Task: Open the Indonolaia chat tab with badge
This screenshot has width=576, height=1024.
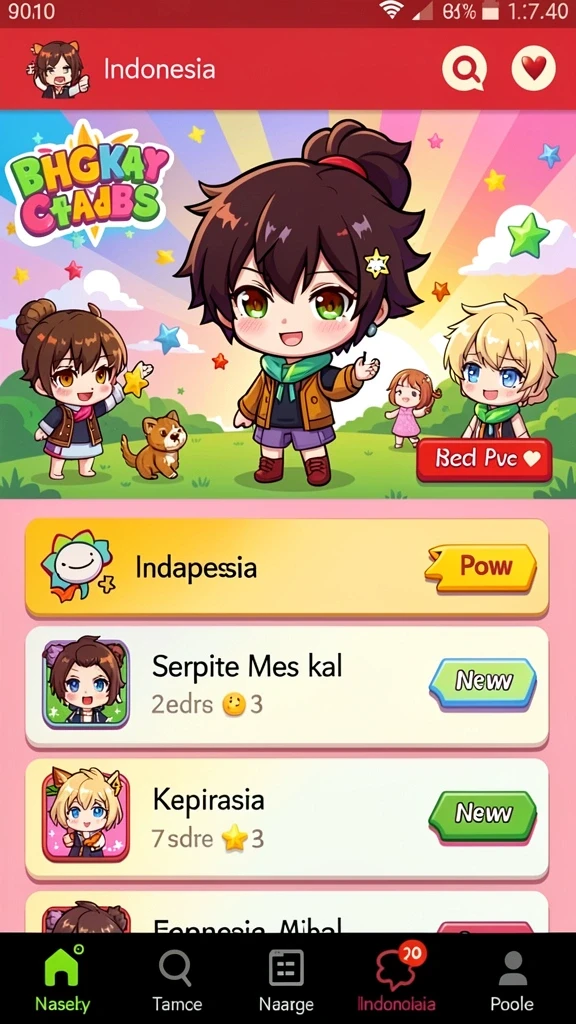Action: (x=396, y=978)
